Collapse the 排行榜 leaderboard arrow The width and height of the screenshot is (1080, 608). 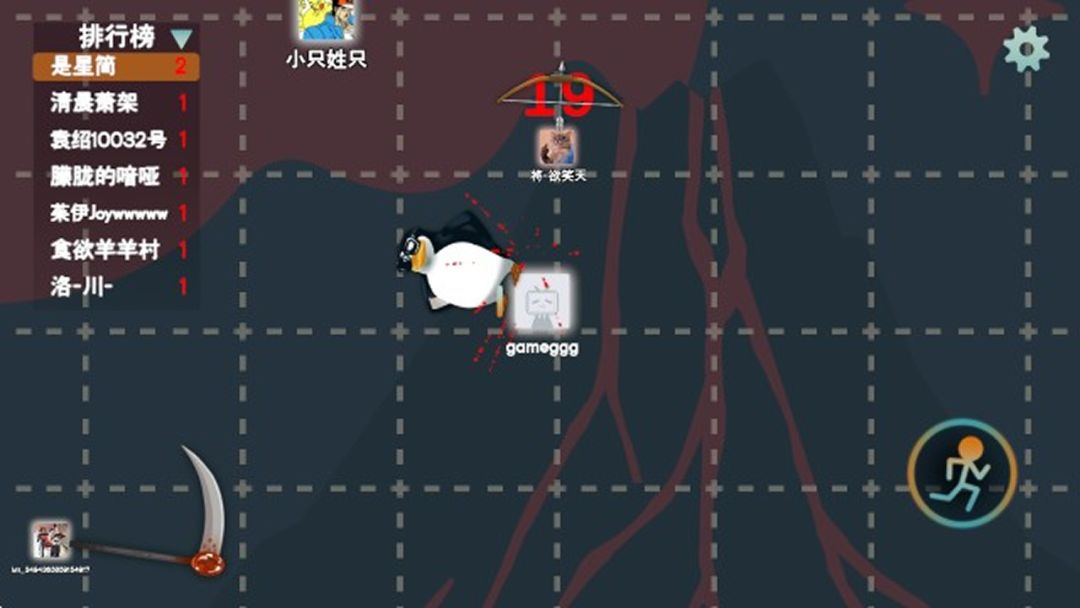[x=181, y=39]
